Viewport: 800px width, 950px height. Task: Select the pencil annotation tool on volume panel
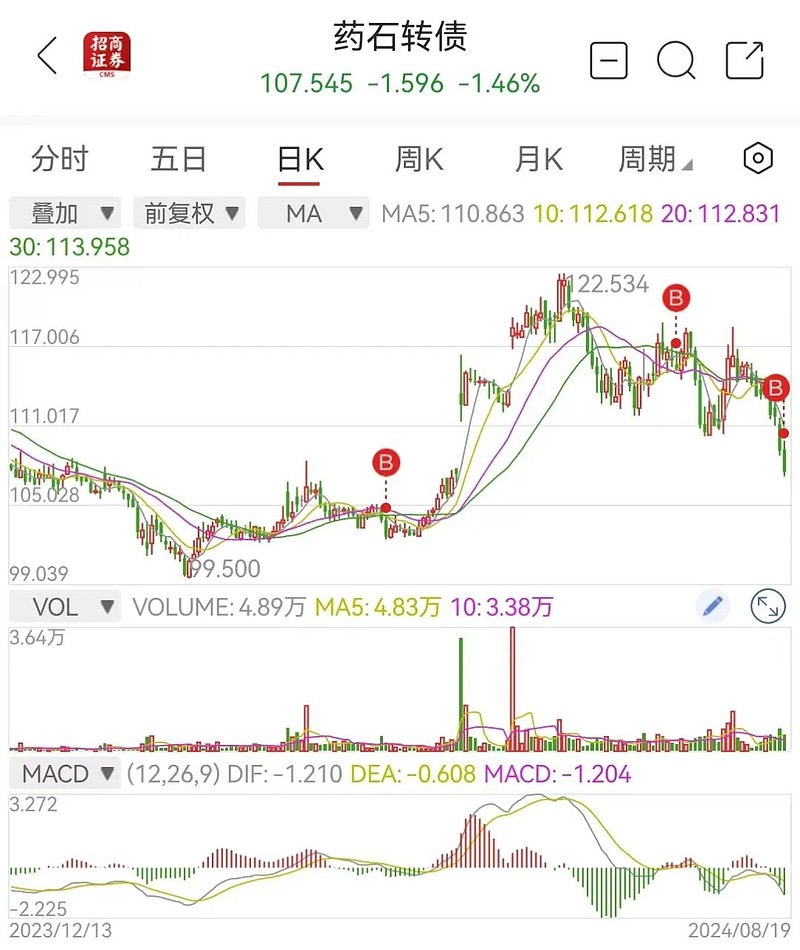click(713, 606)
